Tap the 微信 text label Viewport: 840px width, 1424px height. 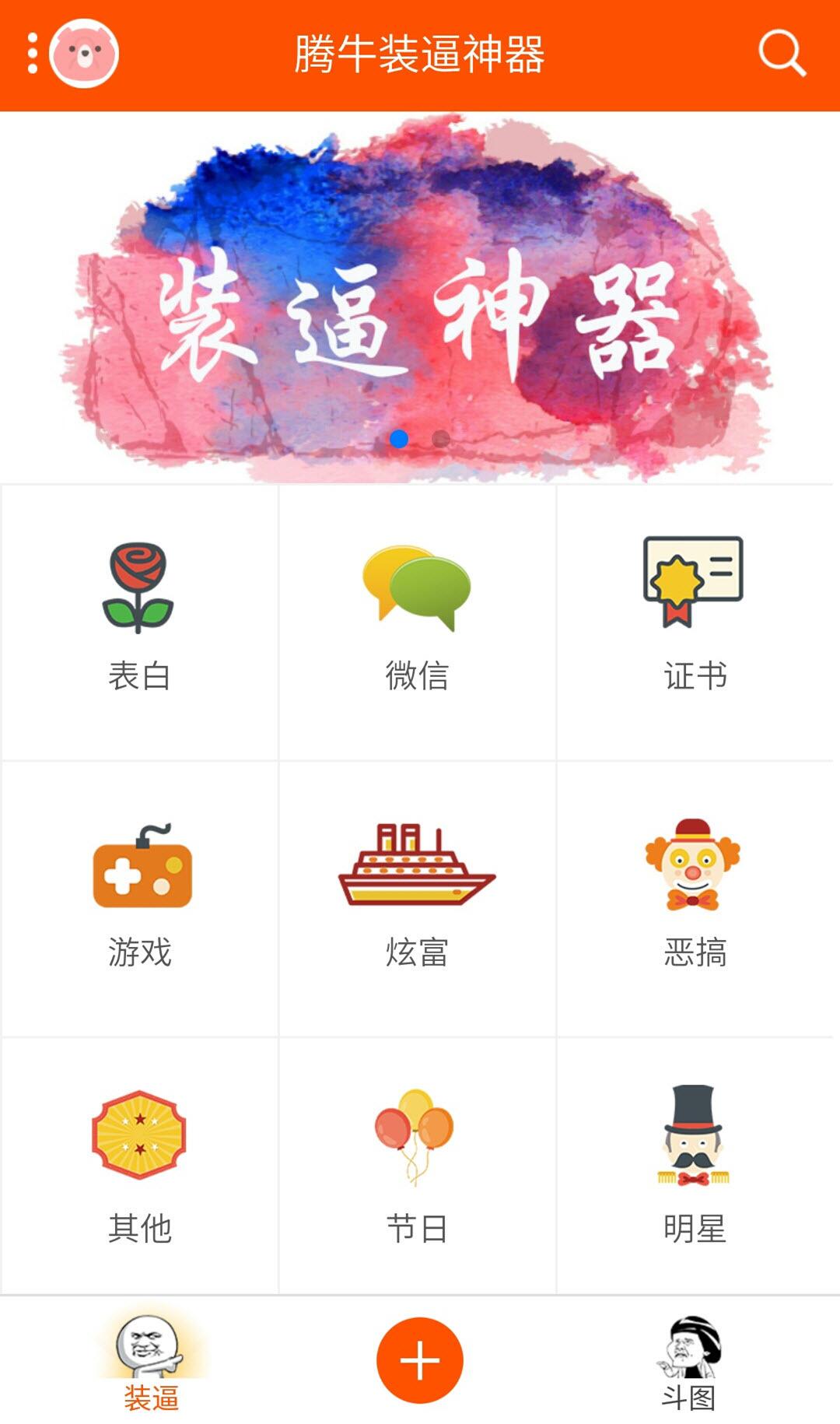pos(418,677)
